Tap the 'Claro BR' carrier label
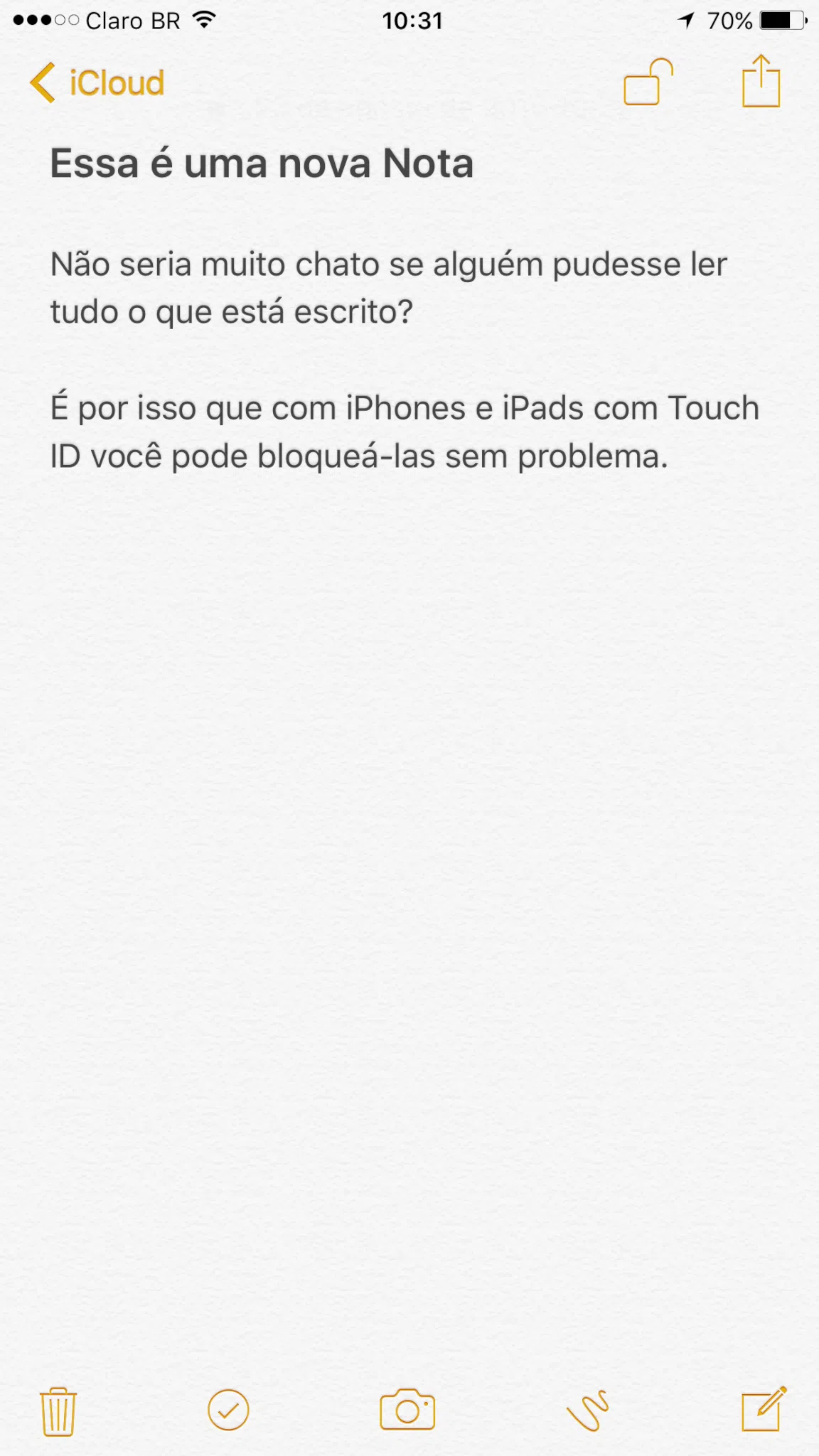 tap(132, 20)
